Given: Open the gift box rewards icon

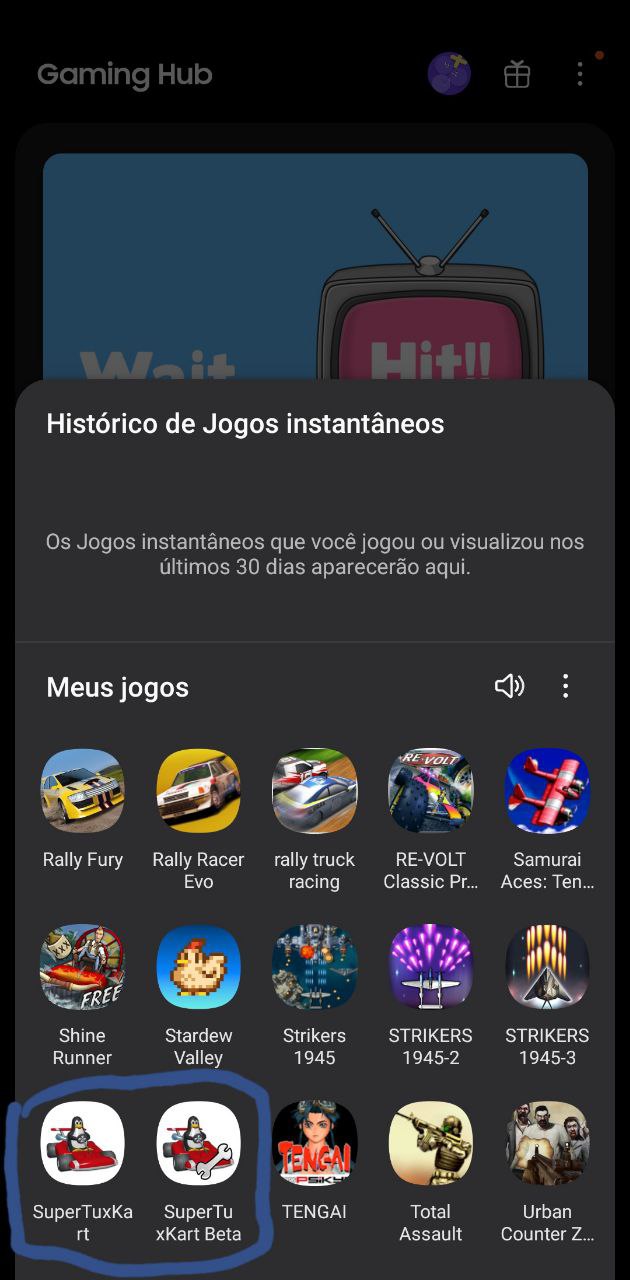Looking at the screenshot, I should click(x=517, y=74).
